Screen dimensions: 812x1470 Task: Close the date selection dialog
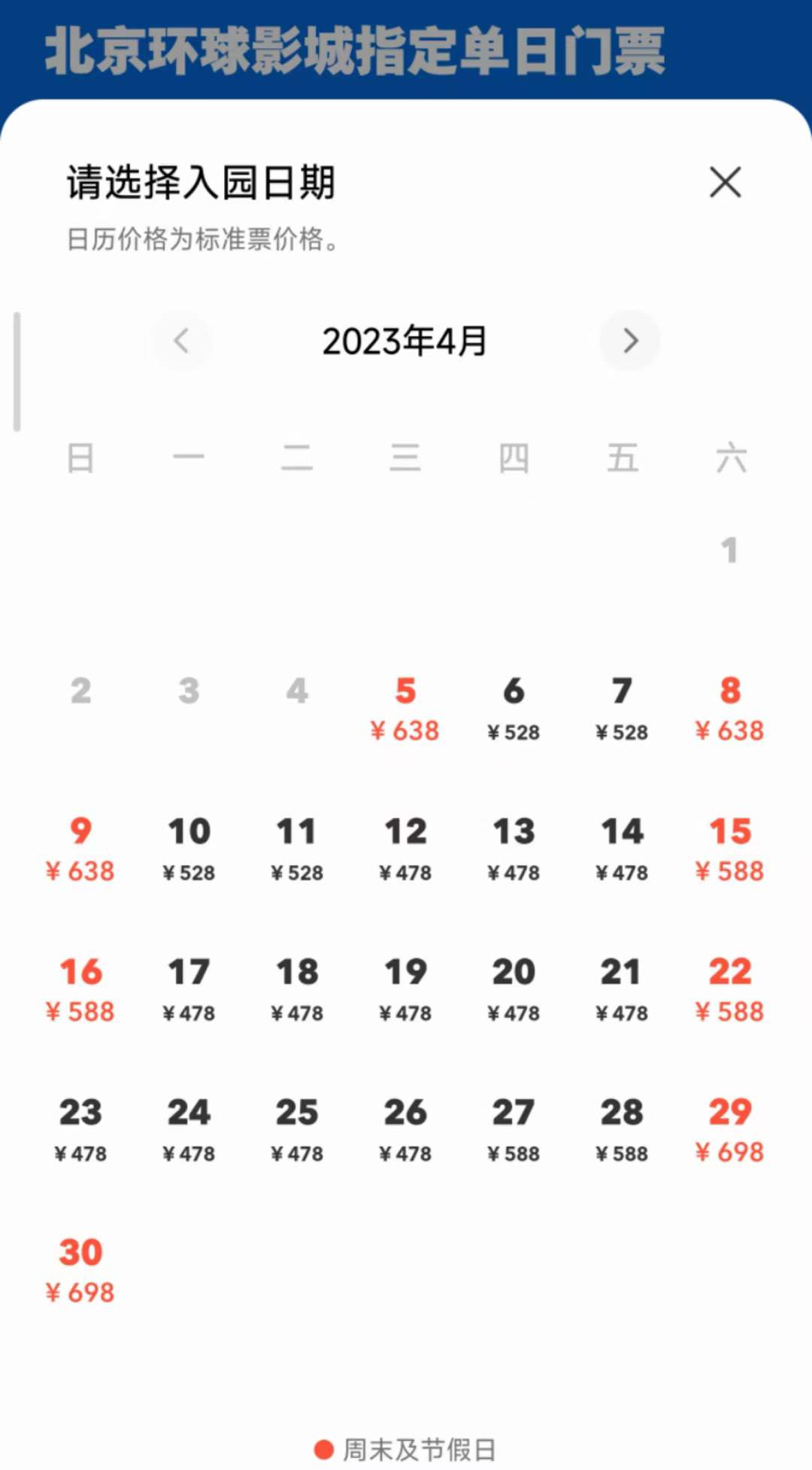[726, 182]
